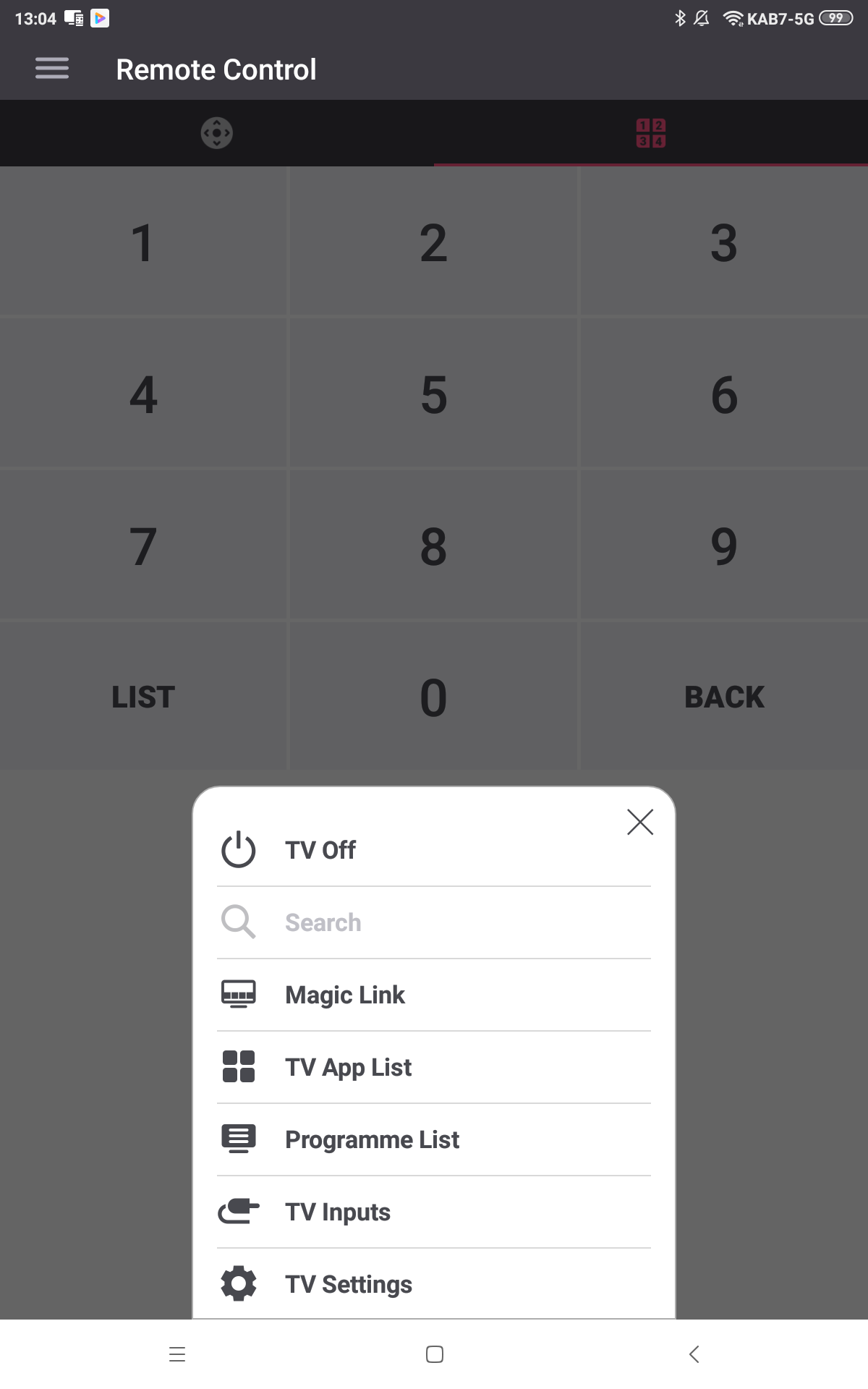868x1389 pixels.
Task: Select TV Off to power down
Action: 320,850
